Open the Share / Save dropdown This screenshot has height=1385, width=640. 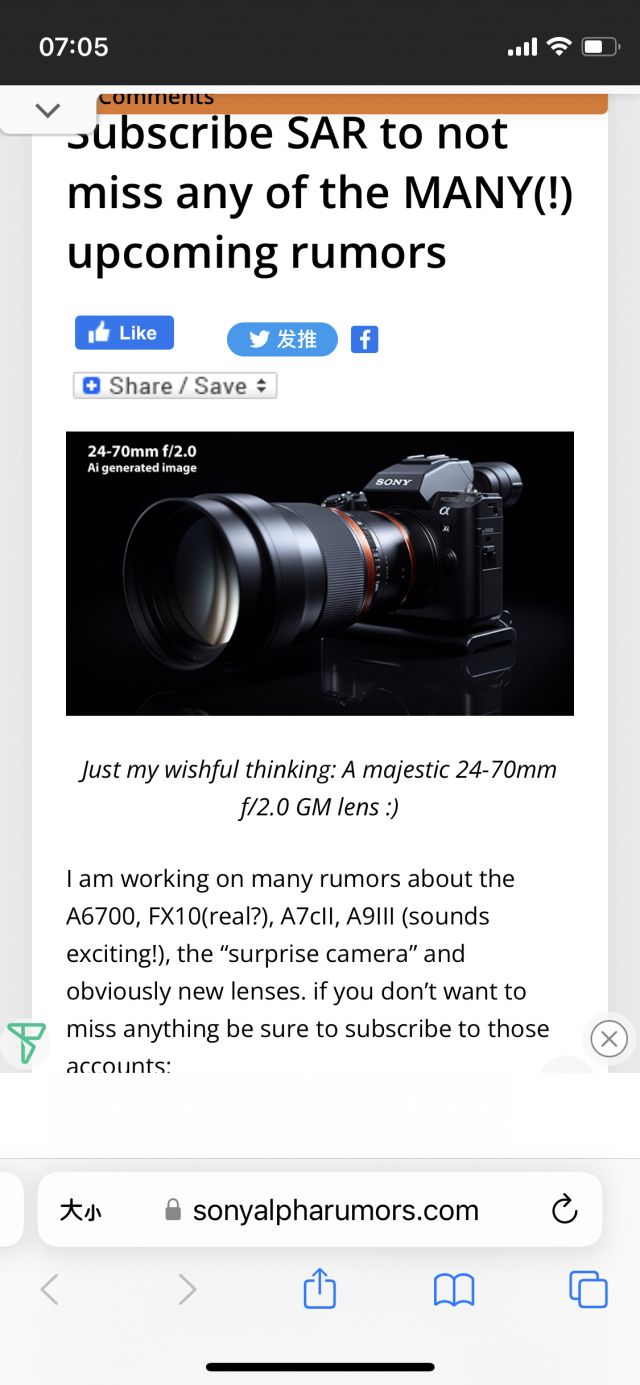click(x=175, y=386)
